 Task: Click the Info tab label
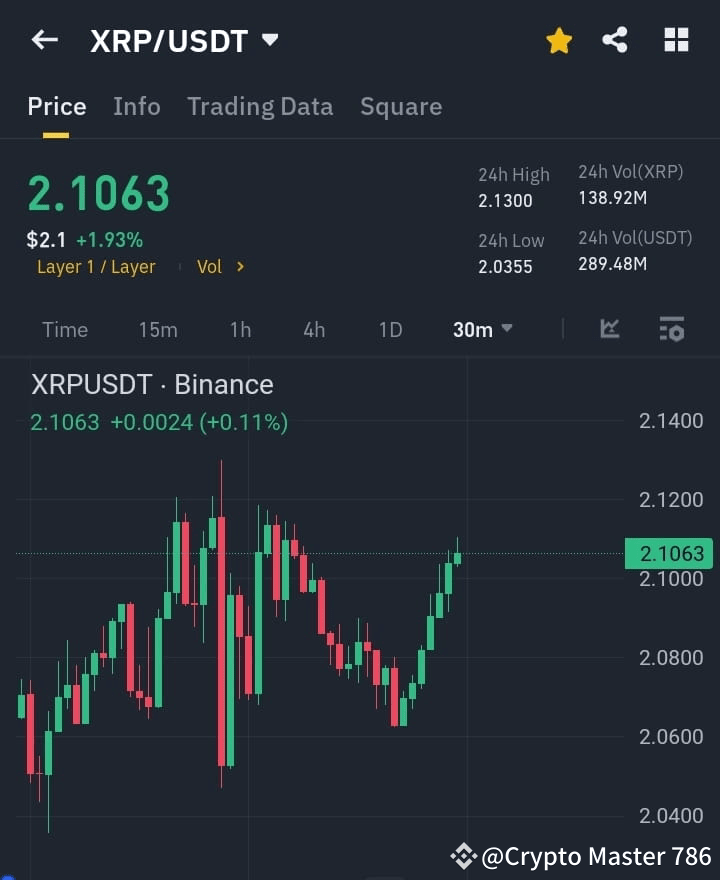coord(137,106)
